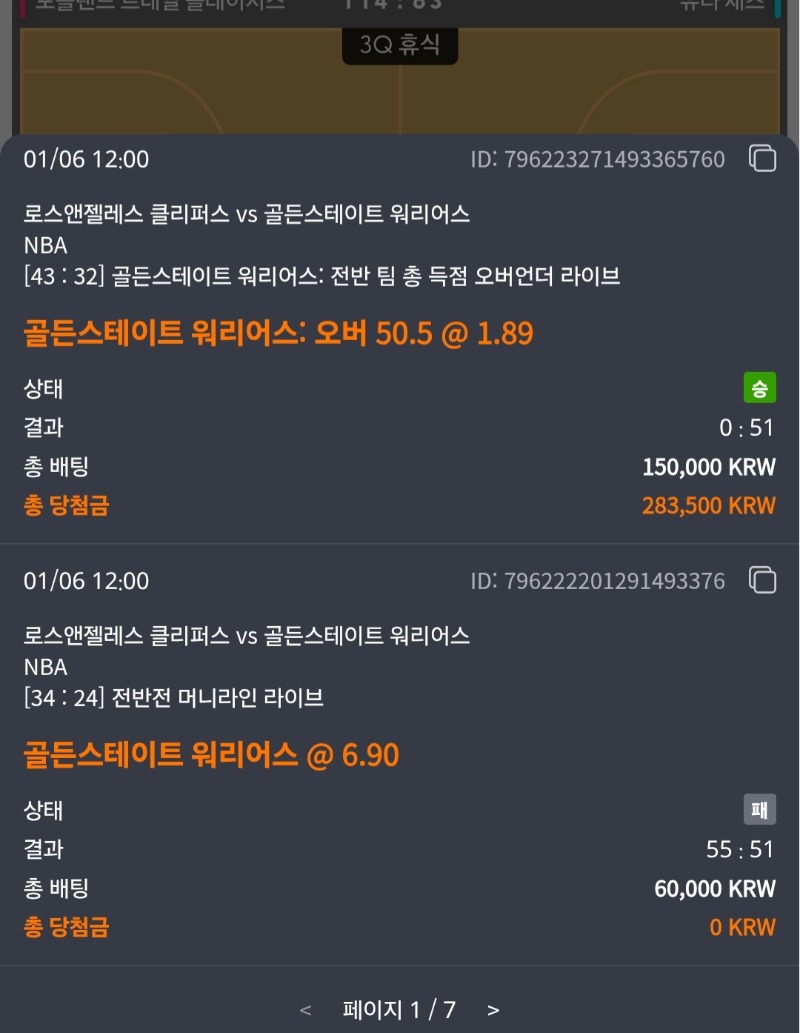
Task: Click the live scoreboard showing 114 : 83
Action: (400, 6)
